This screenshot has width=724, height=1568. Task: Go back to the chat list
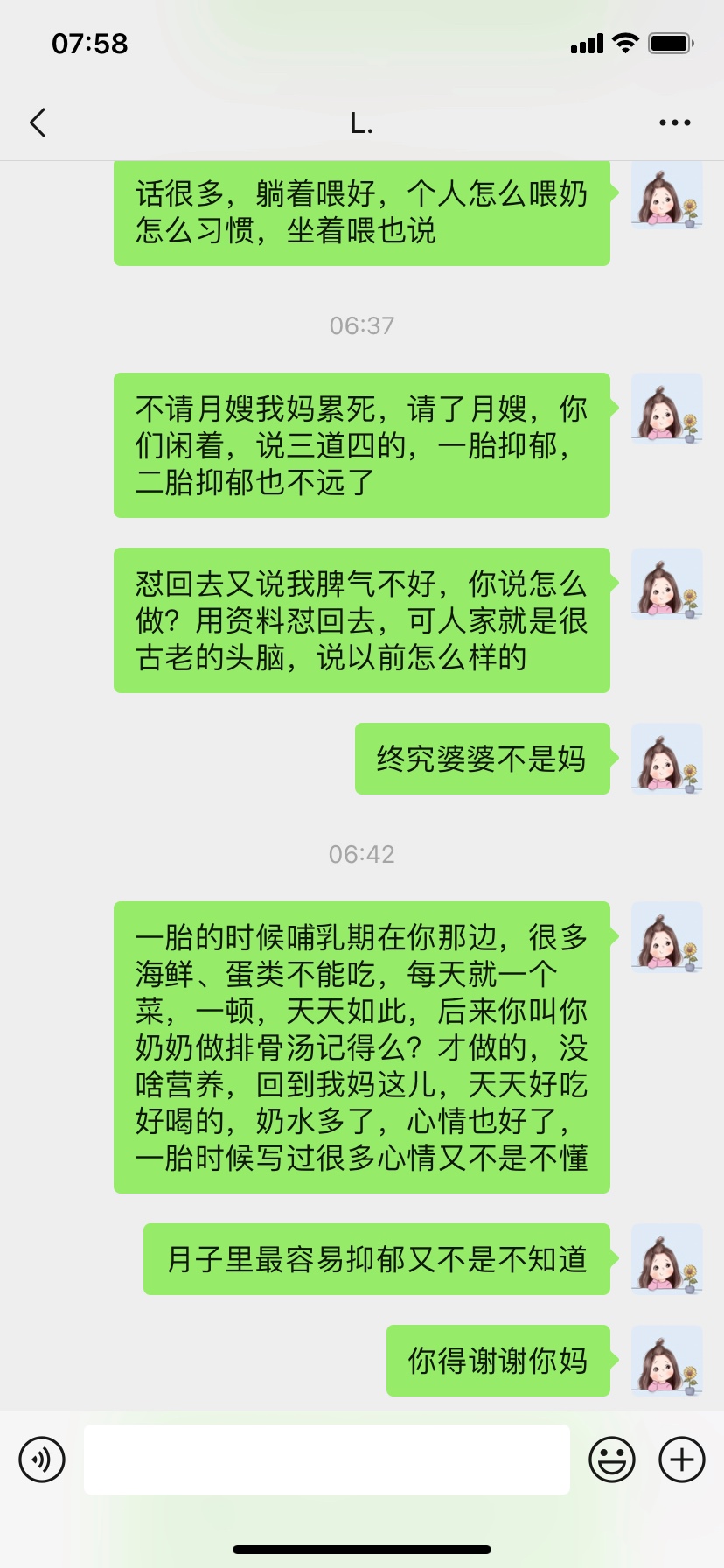coord(38,123)
